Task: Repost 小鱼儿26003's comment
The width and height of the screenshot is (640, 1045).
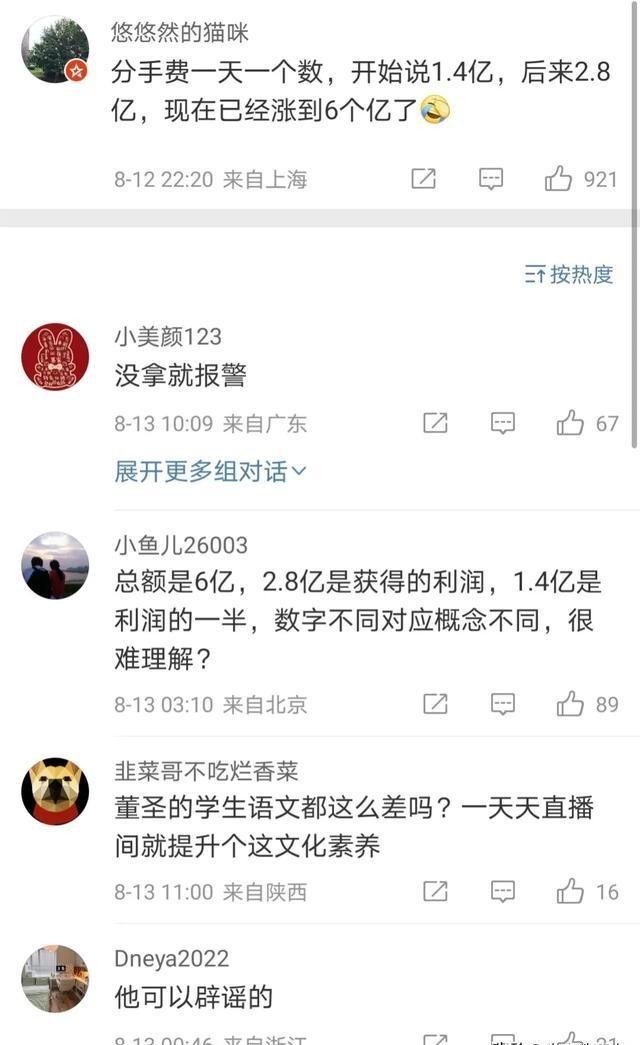Action: coord(435,704)
